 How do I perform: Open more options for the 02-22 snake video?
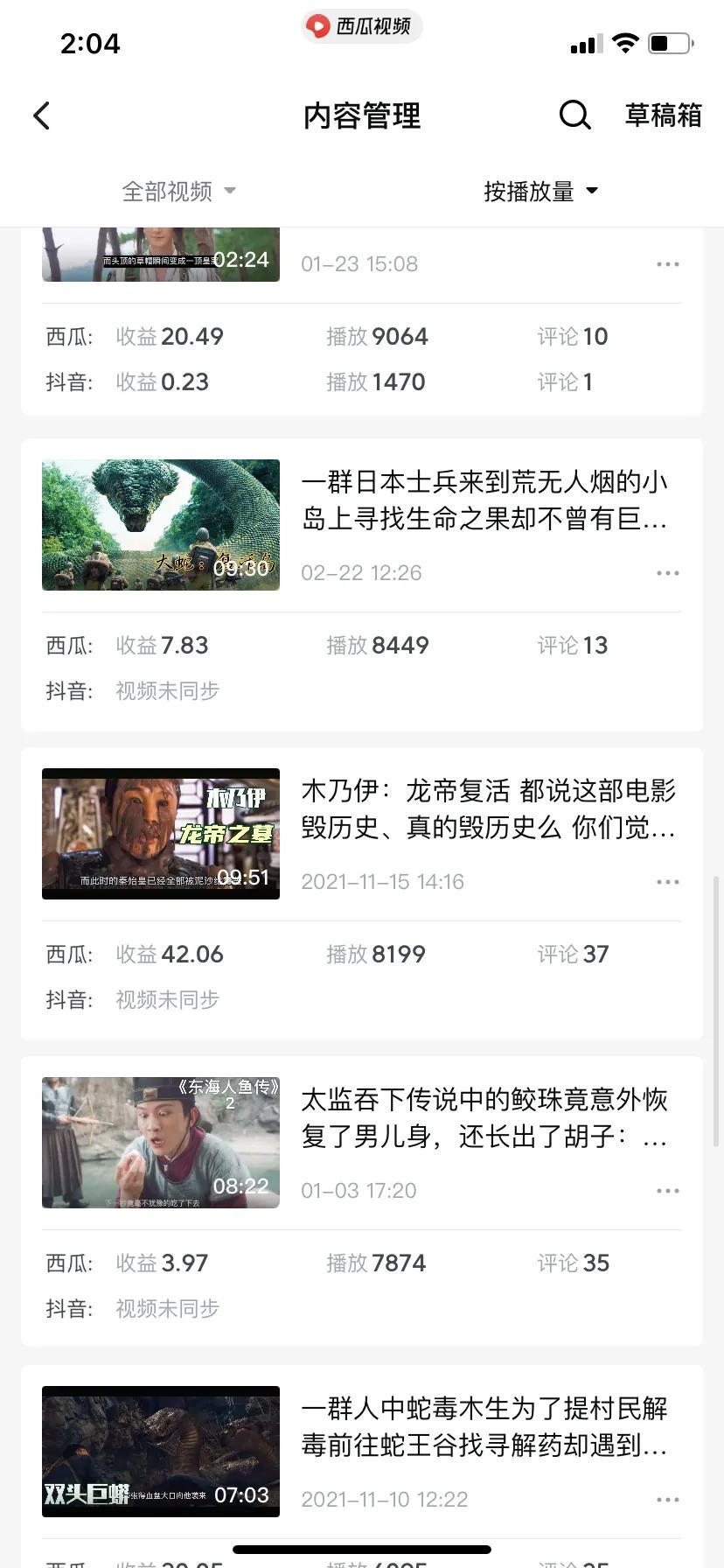coord(667,572)
